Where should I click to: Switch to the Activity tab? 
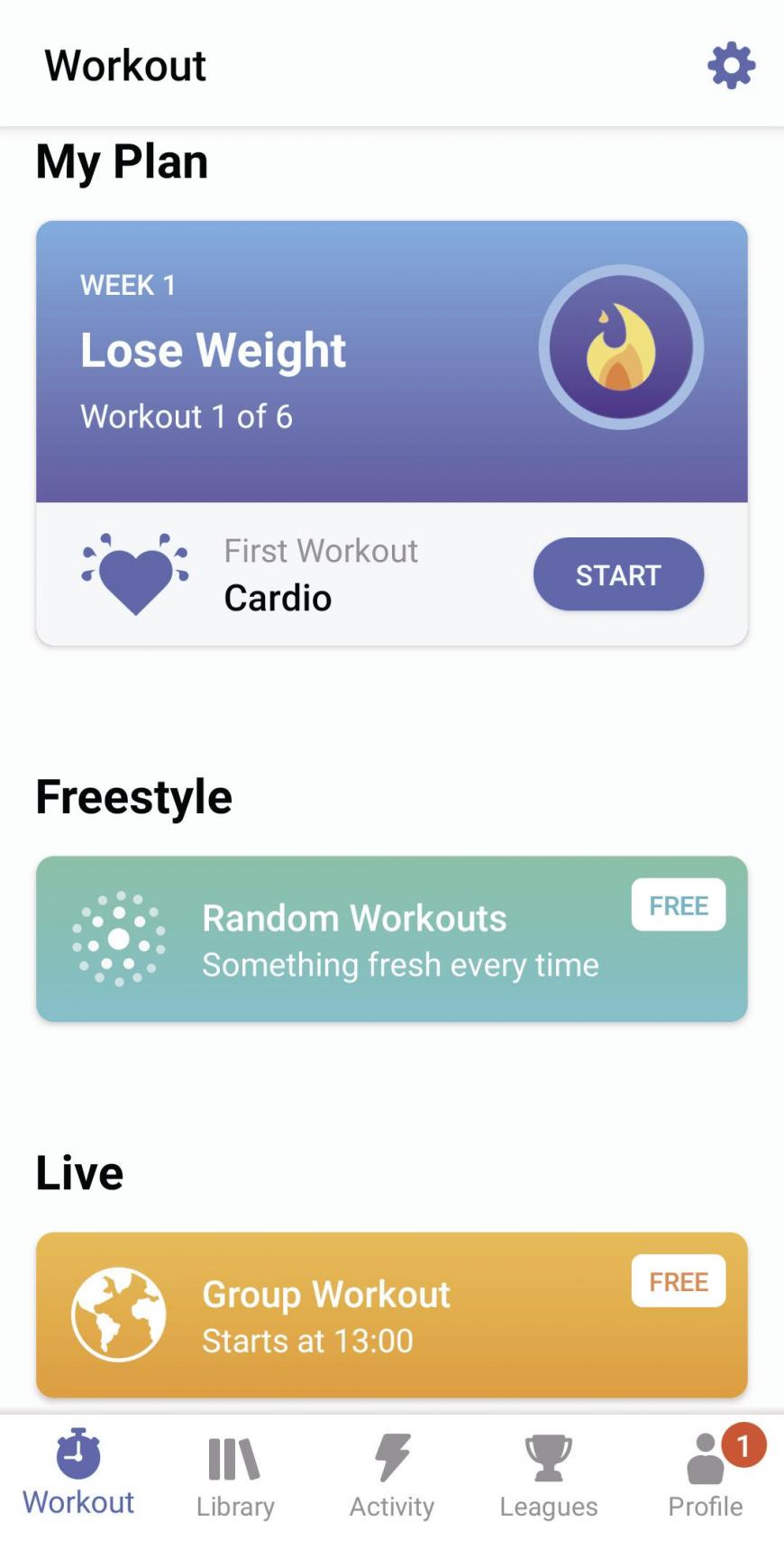point(392,1477)
